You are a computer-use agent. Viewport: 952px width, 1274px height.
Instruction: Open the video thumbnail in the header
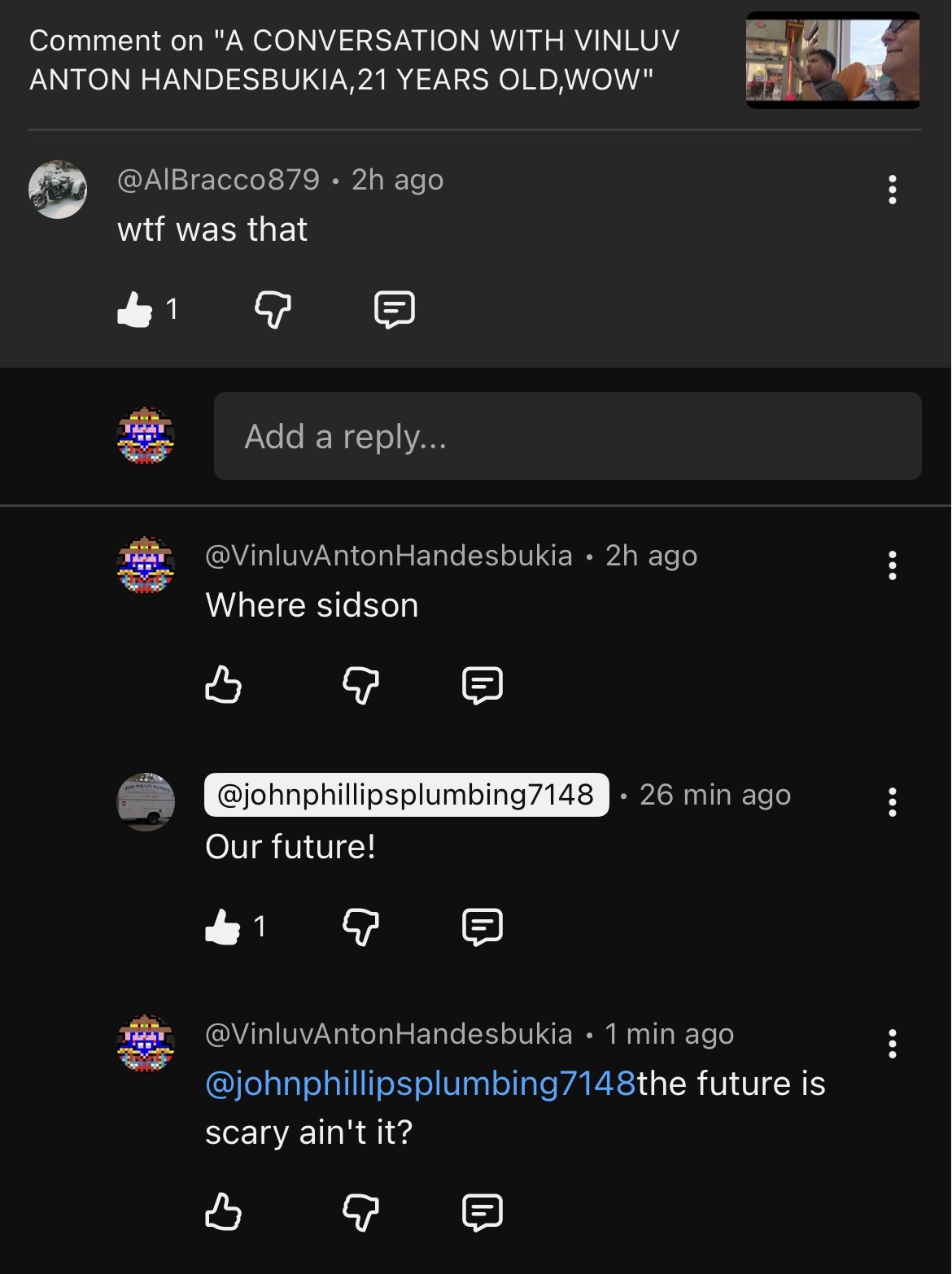832,59
